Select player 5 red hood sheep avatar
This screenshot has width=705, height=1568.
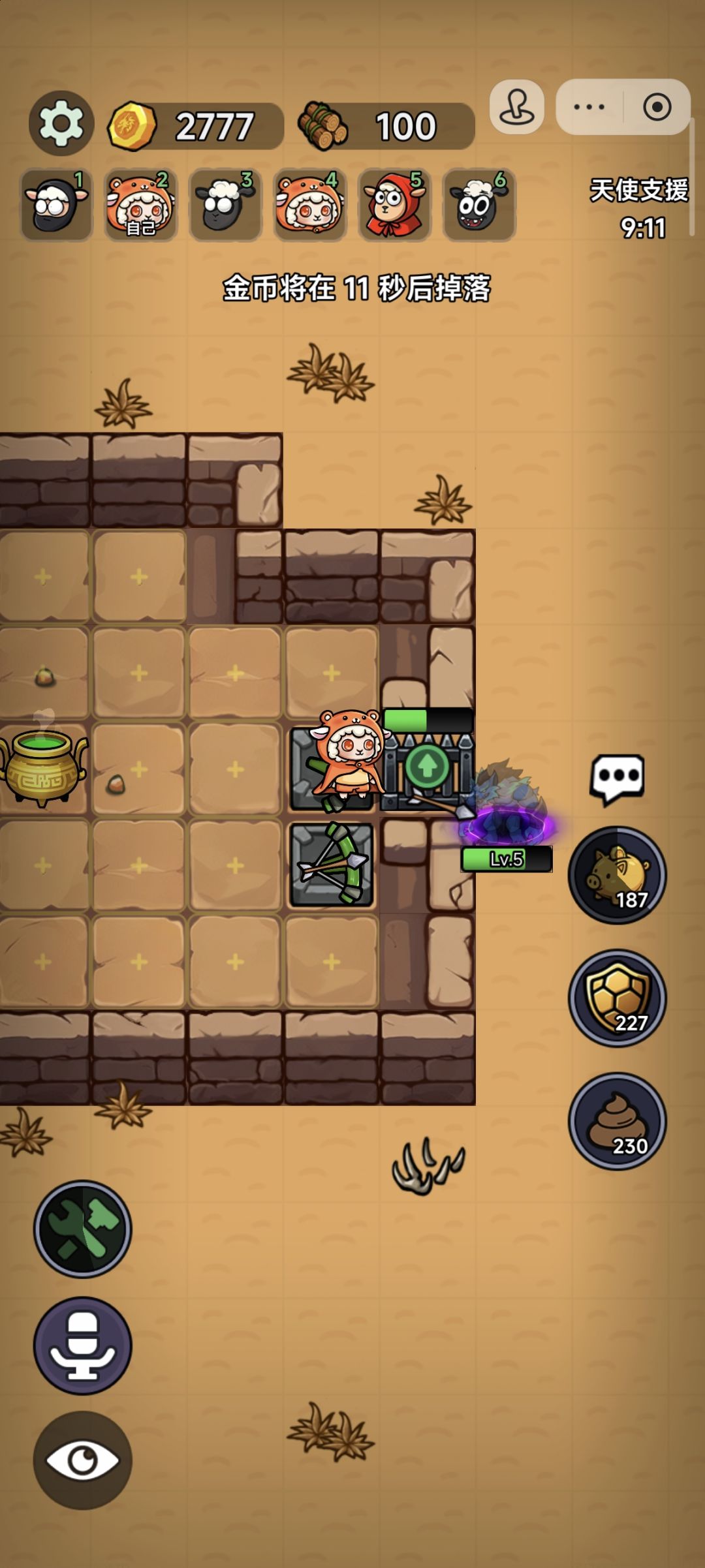coord(394,205)
